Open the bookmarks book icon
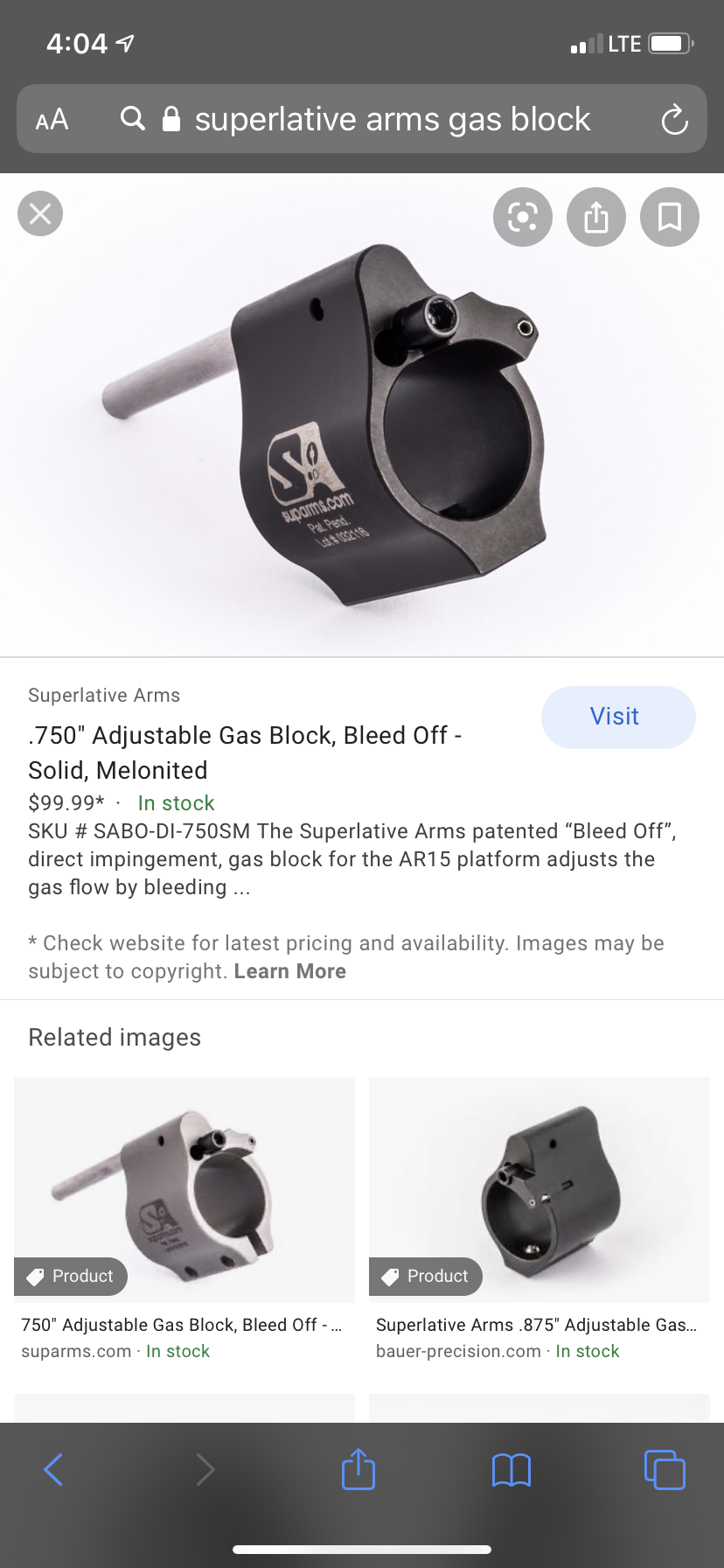The height and width of the screenshot is (1568, 724). pos(512,1470)
